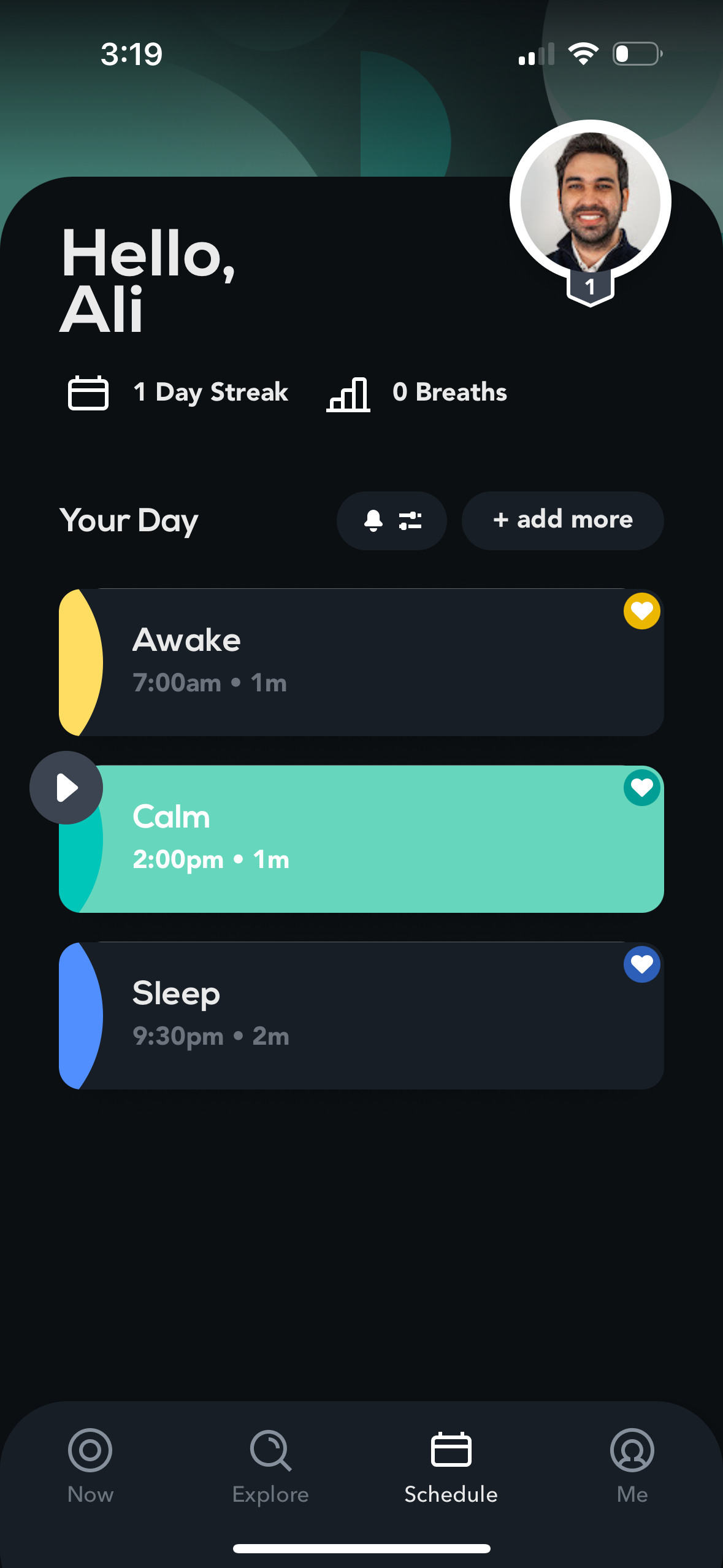The height and width of the screenshot is (1568, 723).
Task: Toggle the heart favorite on the Awake exercise
Action: [641, 611]
